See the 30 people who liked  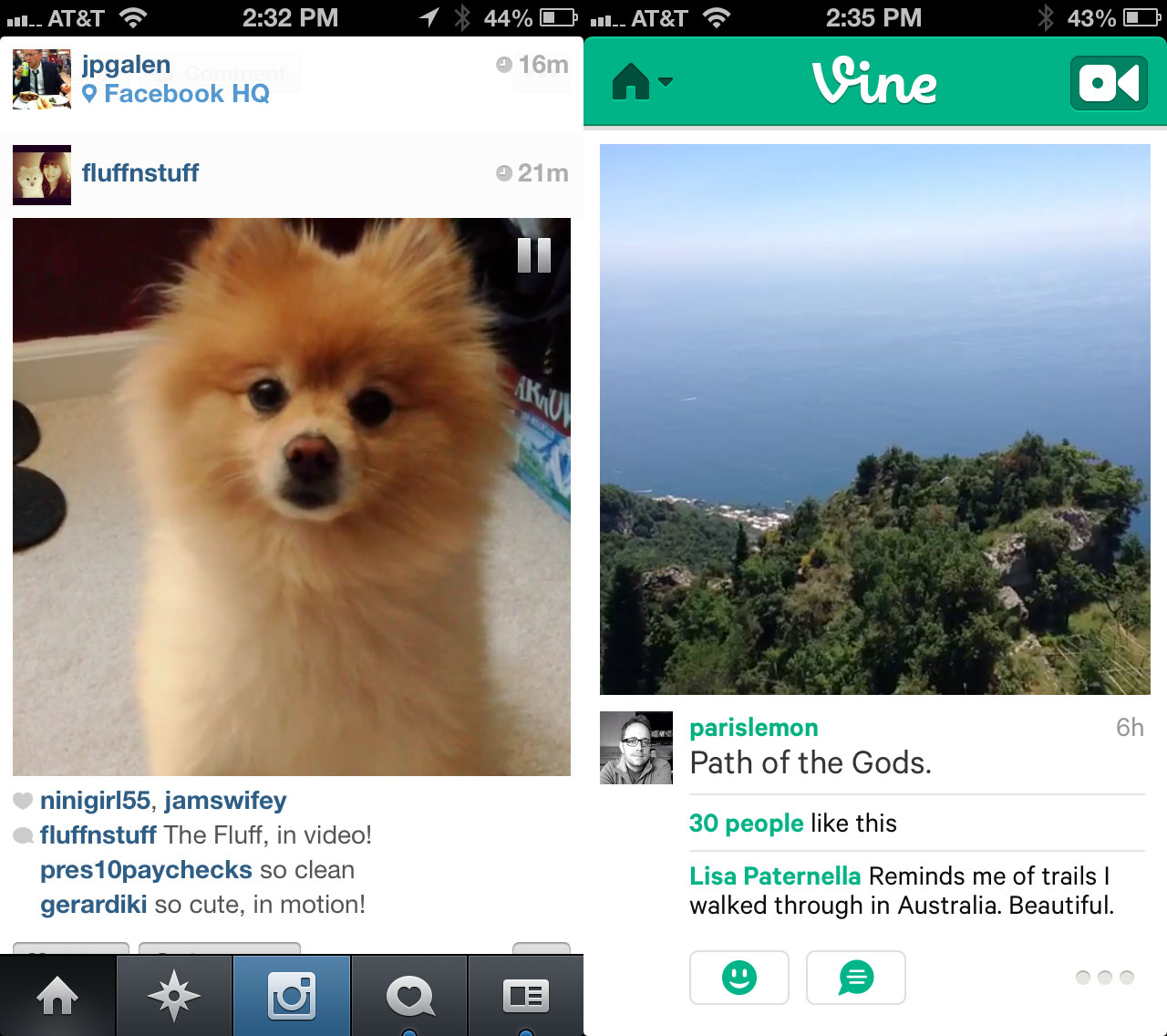pos(747,824)
